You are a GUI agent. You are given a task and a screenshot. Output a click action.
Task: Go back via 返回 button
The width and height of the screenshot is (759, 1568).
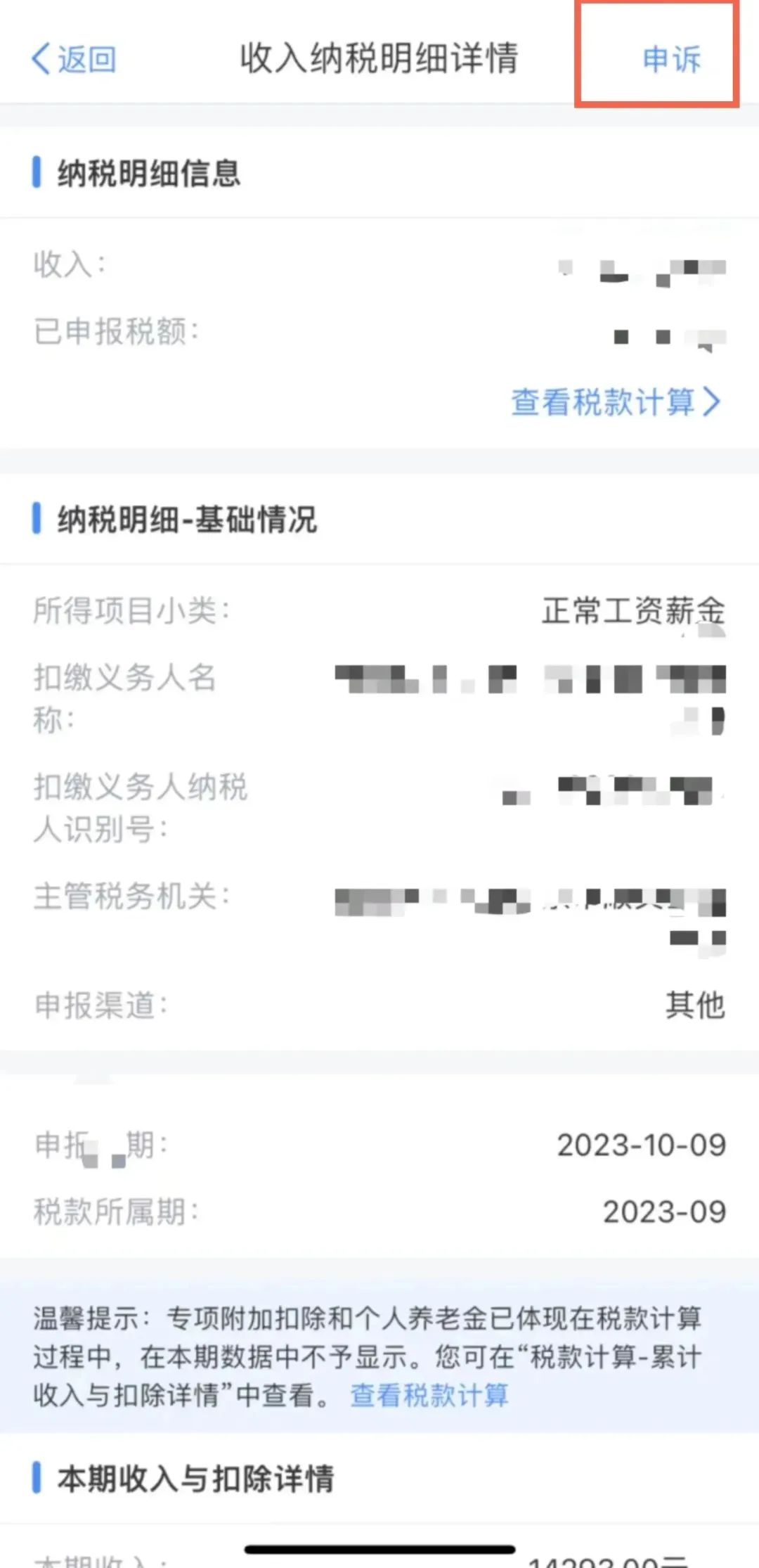tap(74, 59)
